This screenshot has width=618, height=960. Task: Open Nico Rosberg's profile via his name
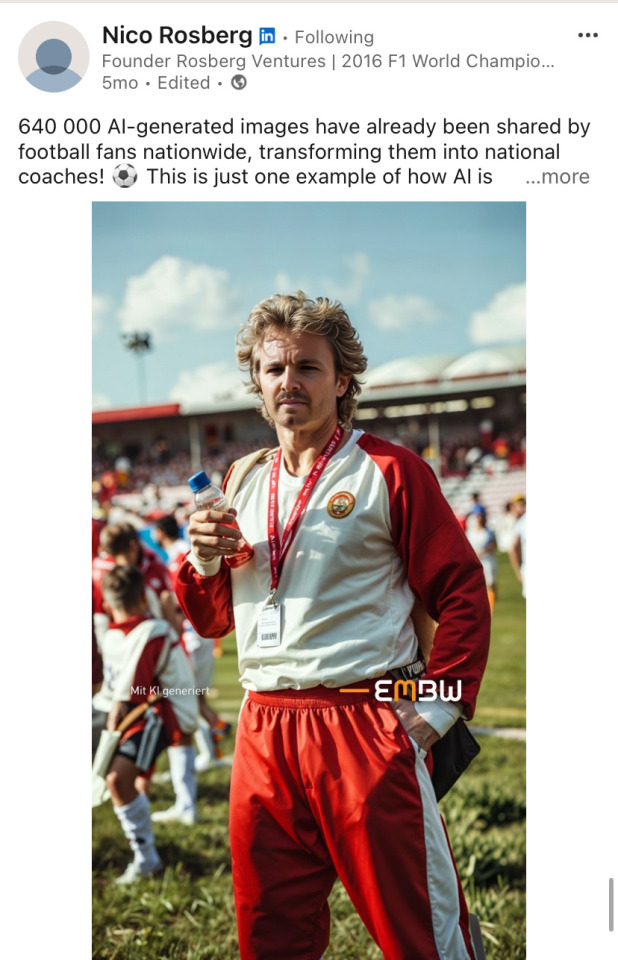click(177, 36)
